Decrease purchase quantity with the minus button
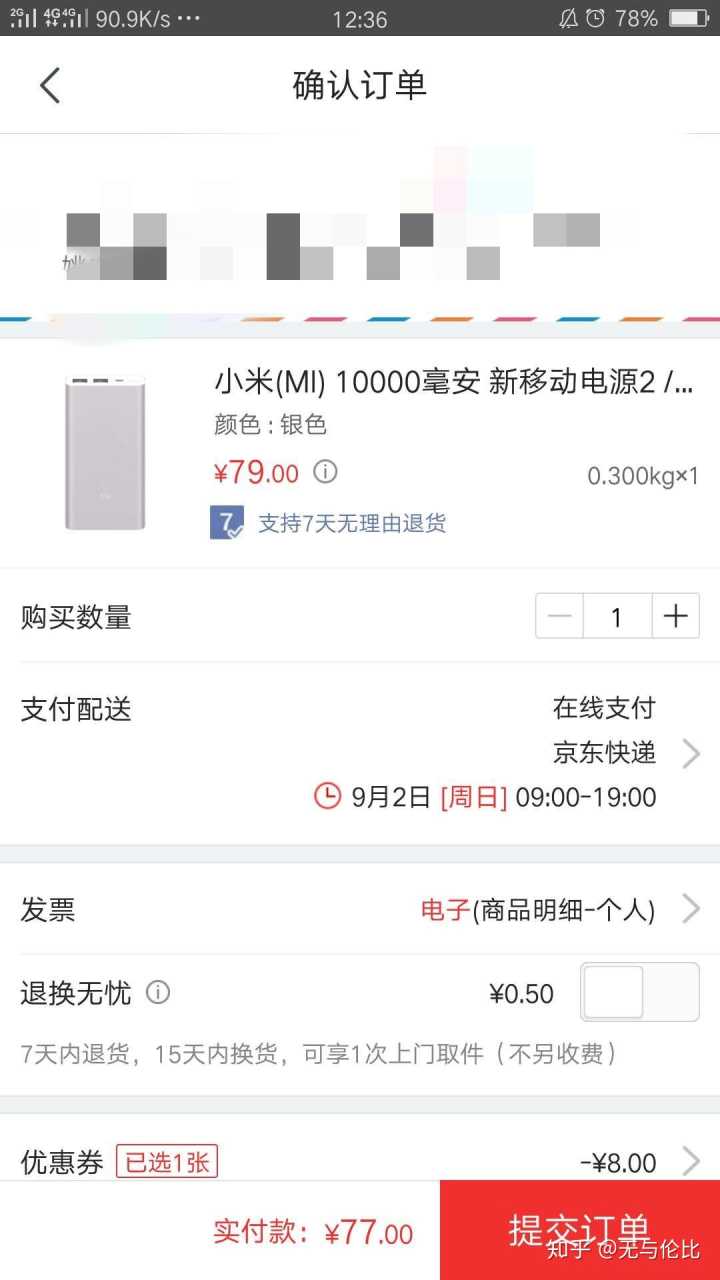720x1280 pixels. [560, 616]
